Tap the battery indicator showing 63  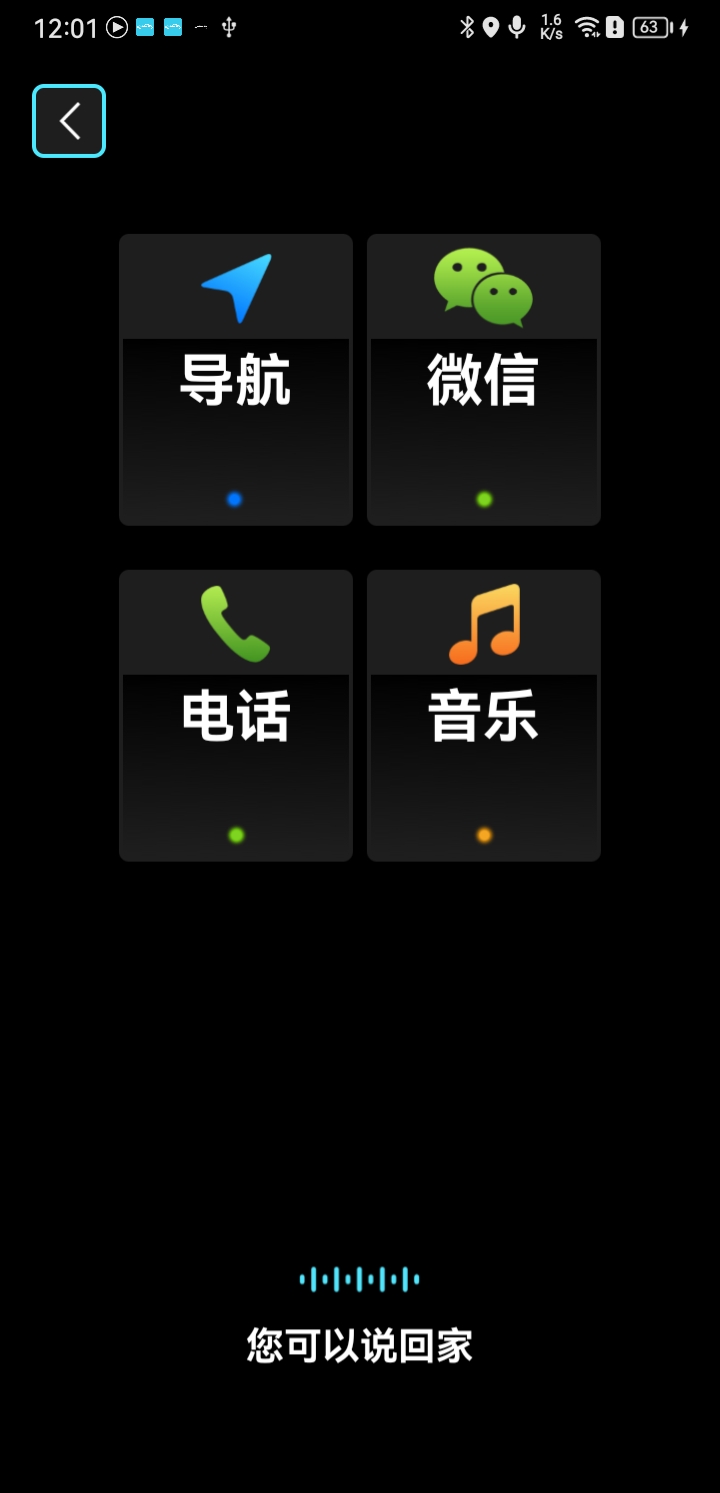(x=651, y=28)
